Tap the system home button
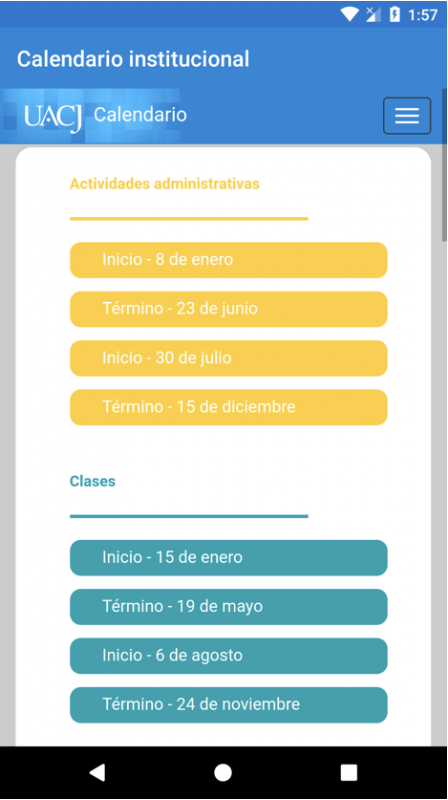This screenshot has height=800, width=448. (x=223, y=772)
